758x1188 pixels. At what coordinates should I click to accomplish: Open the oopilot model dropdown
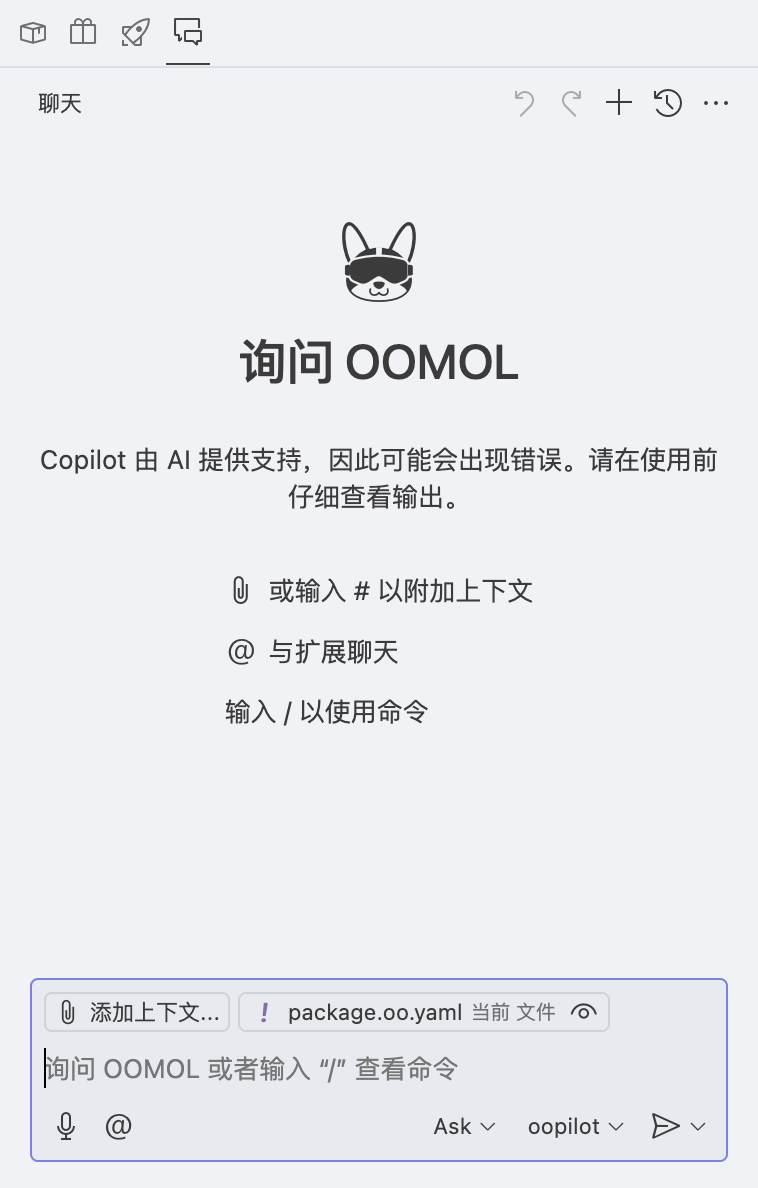click(x=575, y=1126)
